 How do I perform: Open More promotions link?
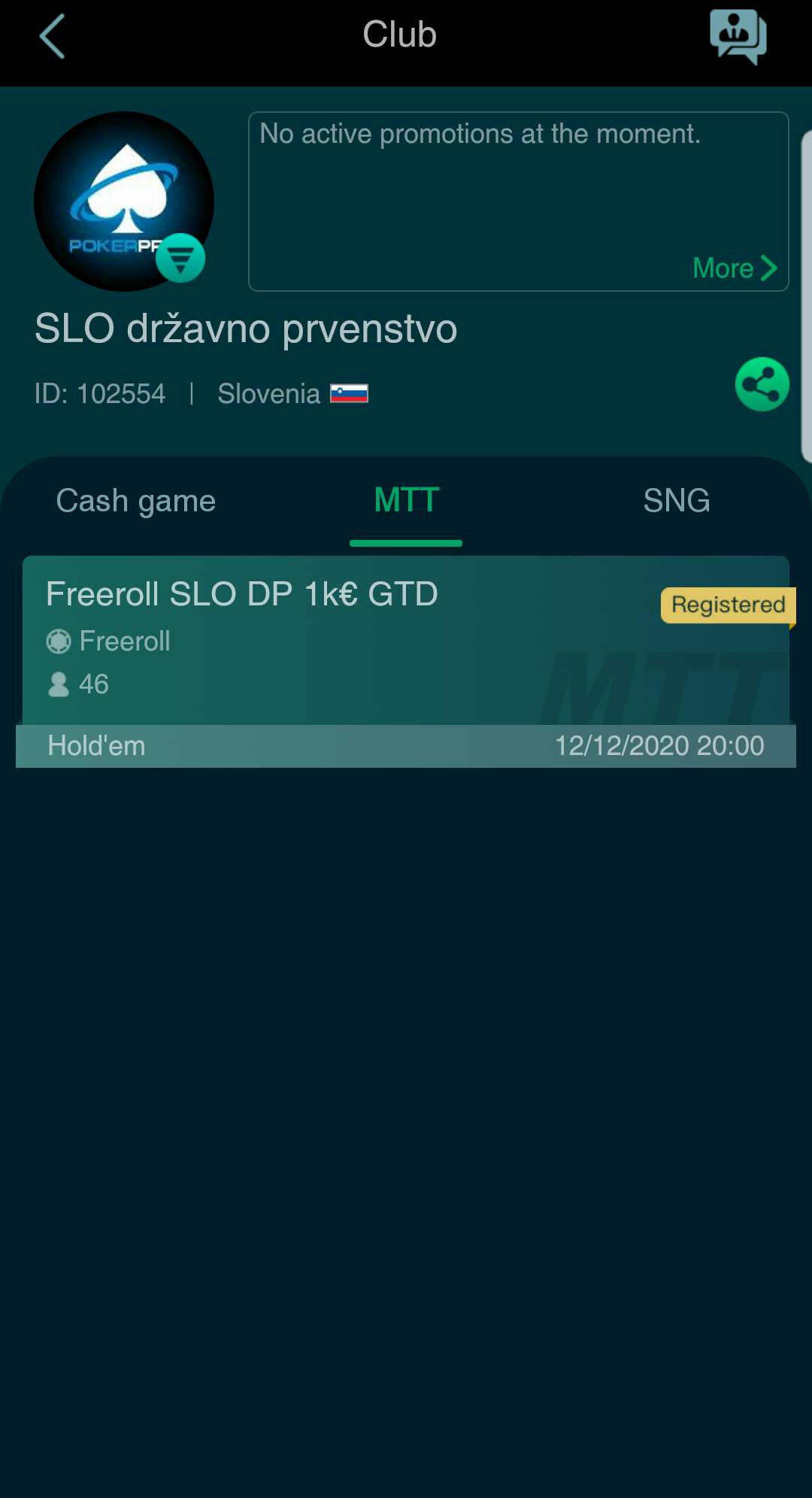coord(734,268)
